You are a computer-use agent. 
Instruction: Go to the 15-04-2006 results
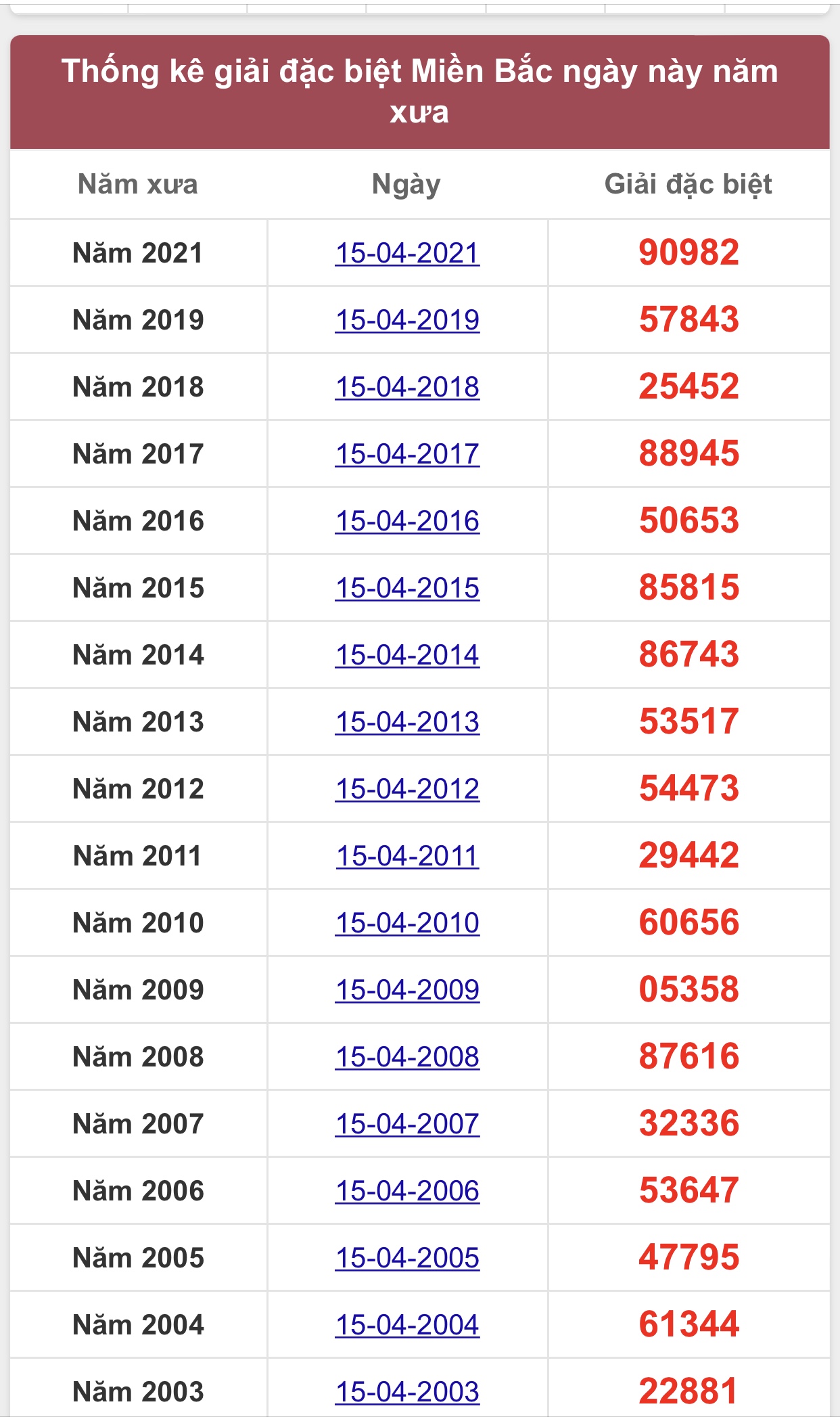click(x=407, y=1191)
